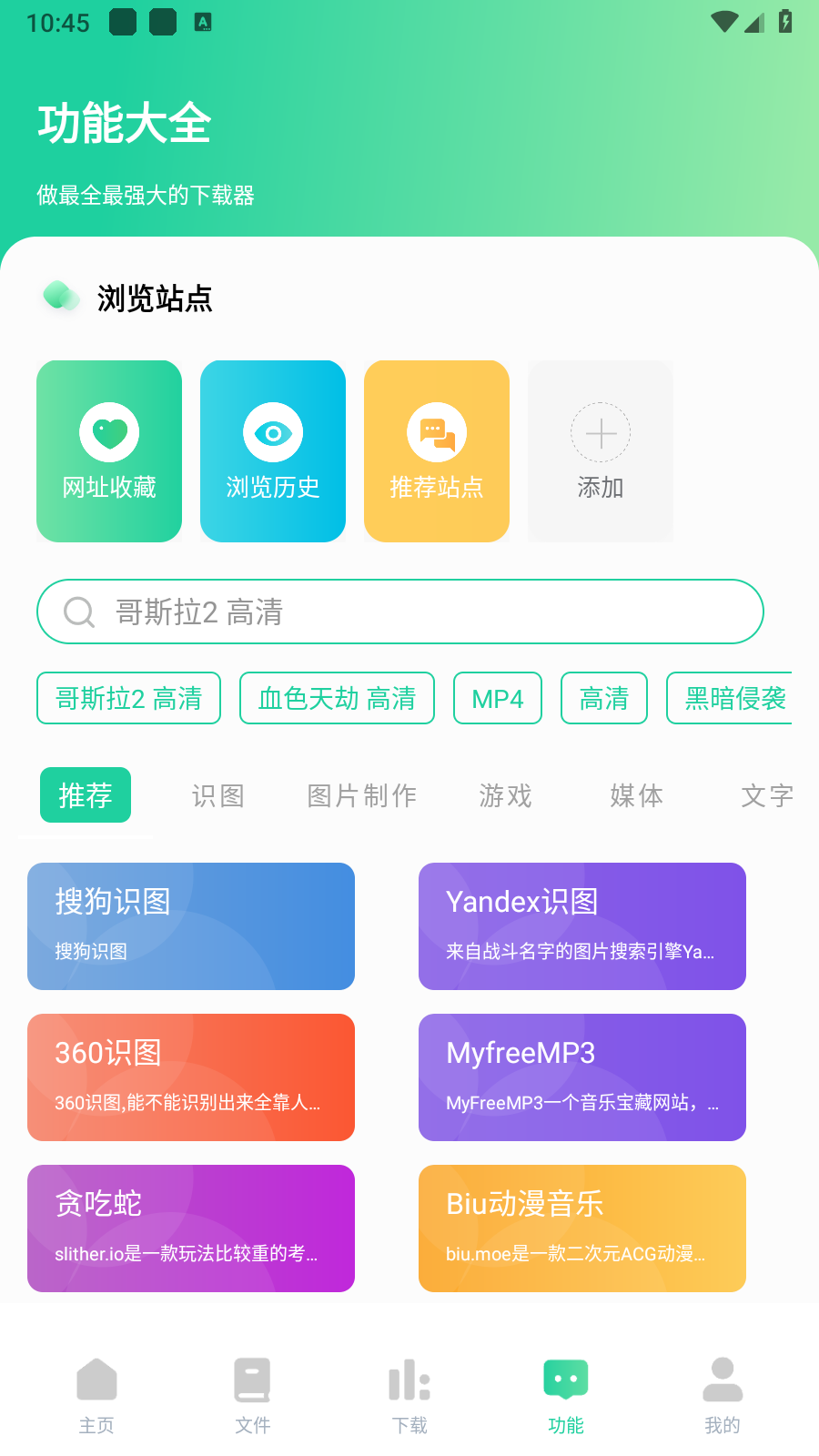Switch to the 游戏 tab

(505, 795)
